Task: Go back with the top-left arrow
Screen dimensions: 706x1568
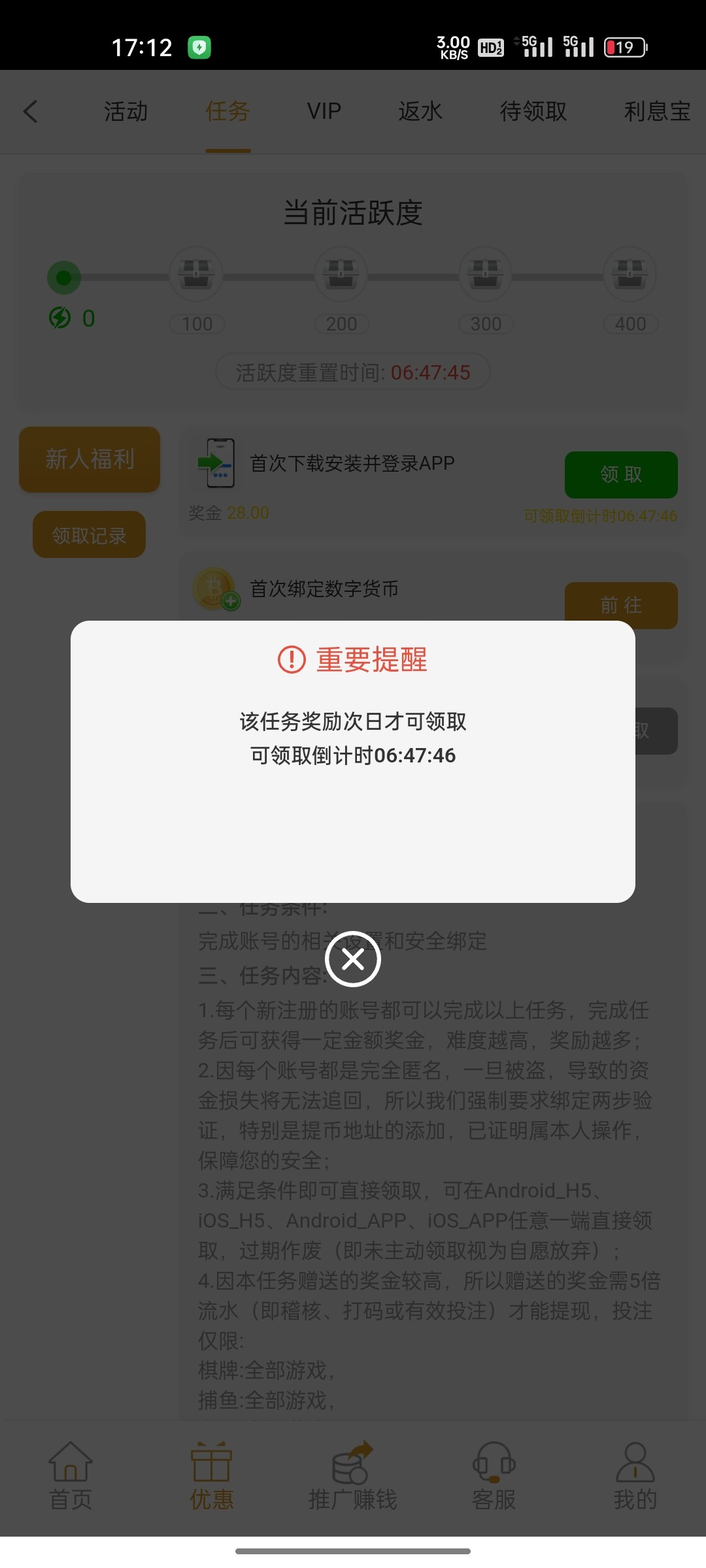Action: click(31, 111)
